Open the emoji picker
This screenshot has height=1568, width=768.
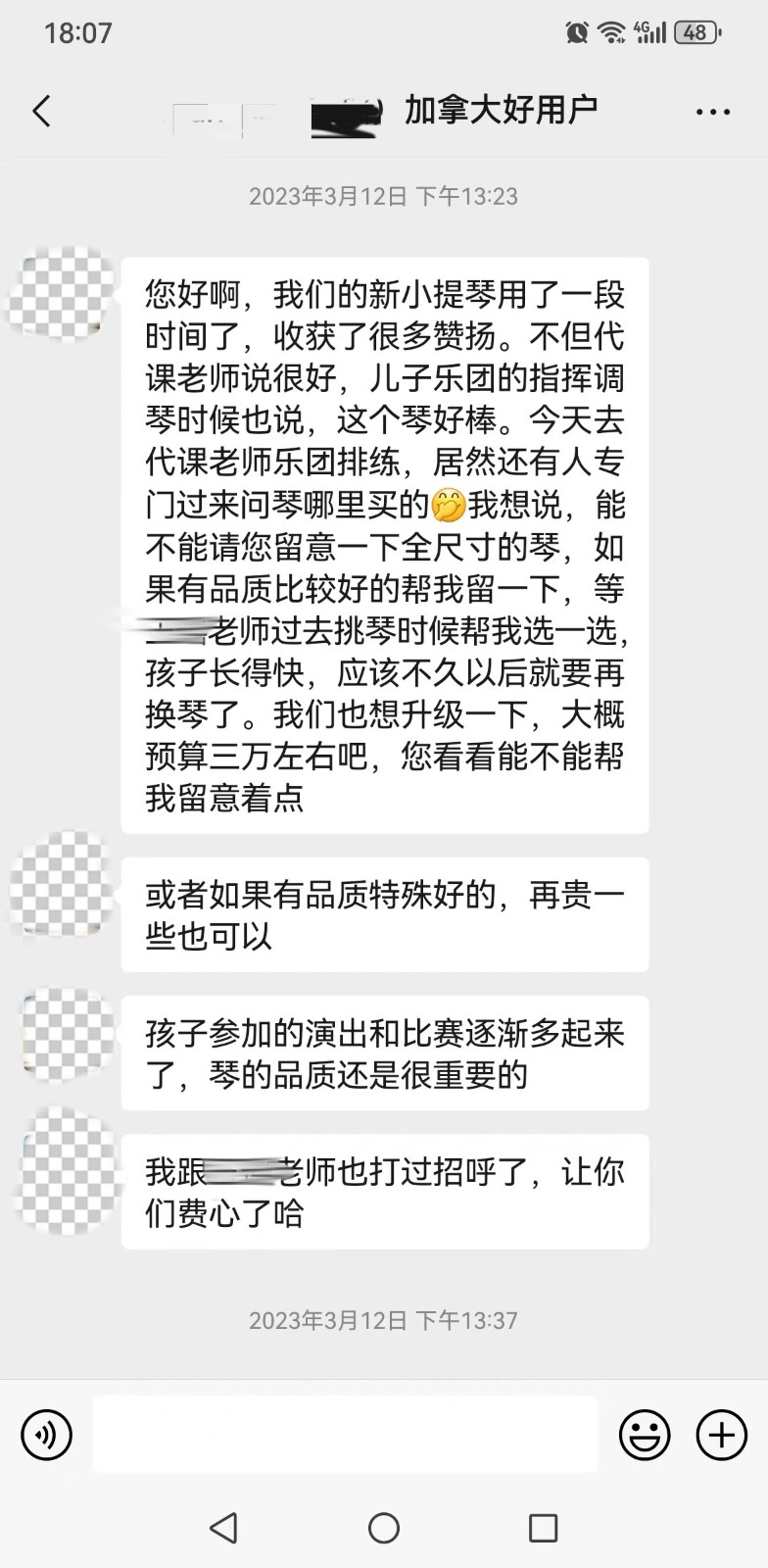coord(645,1435)
